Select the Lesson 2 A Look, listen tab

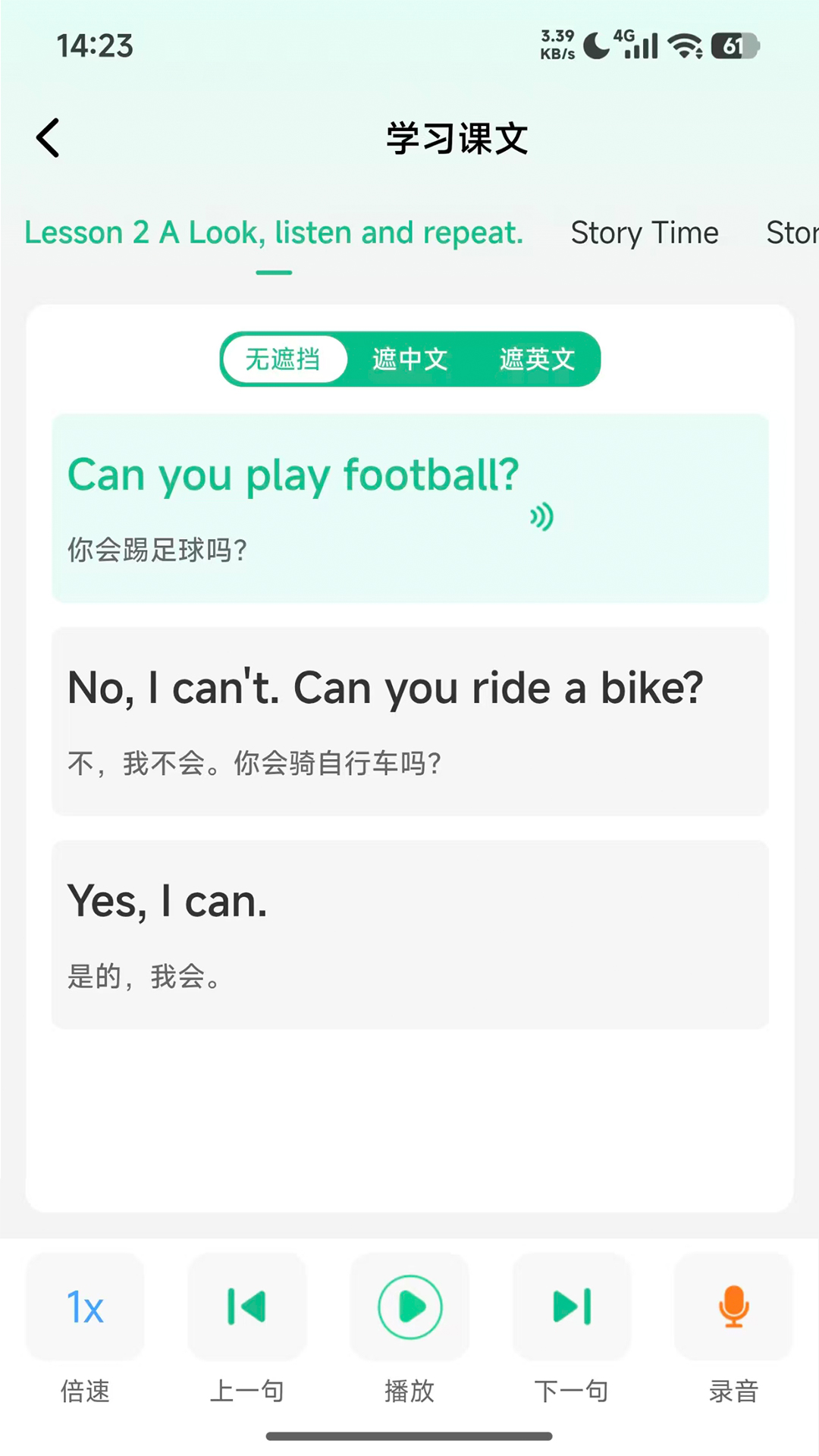pyautogui.click(x=273, y=233)
